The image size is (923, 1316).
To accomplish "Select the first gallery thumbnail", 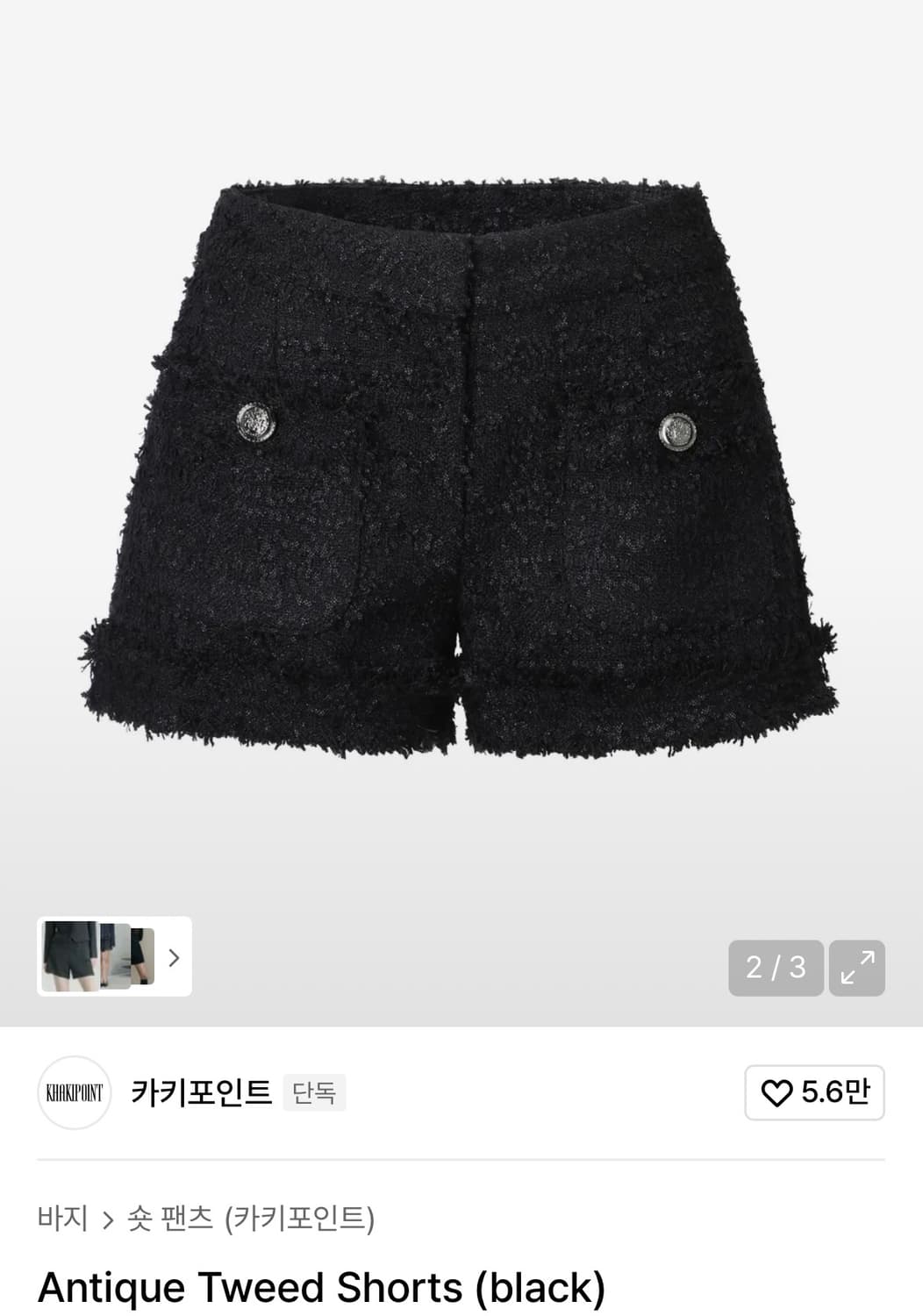I will (68, 958).
